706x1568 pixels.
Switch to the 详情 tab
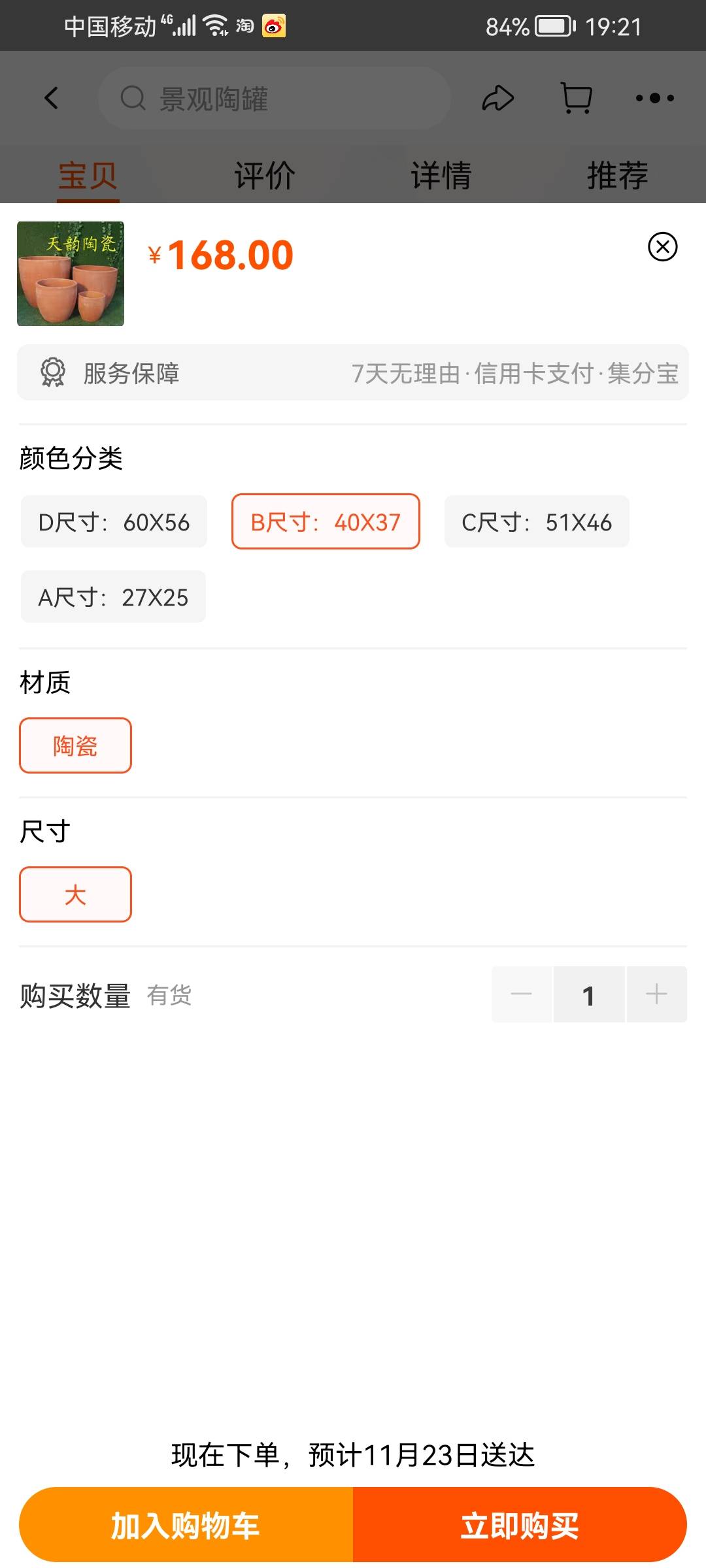441,175
